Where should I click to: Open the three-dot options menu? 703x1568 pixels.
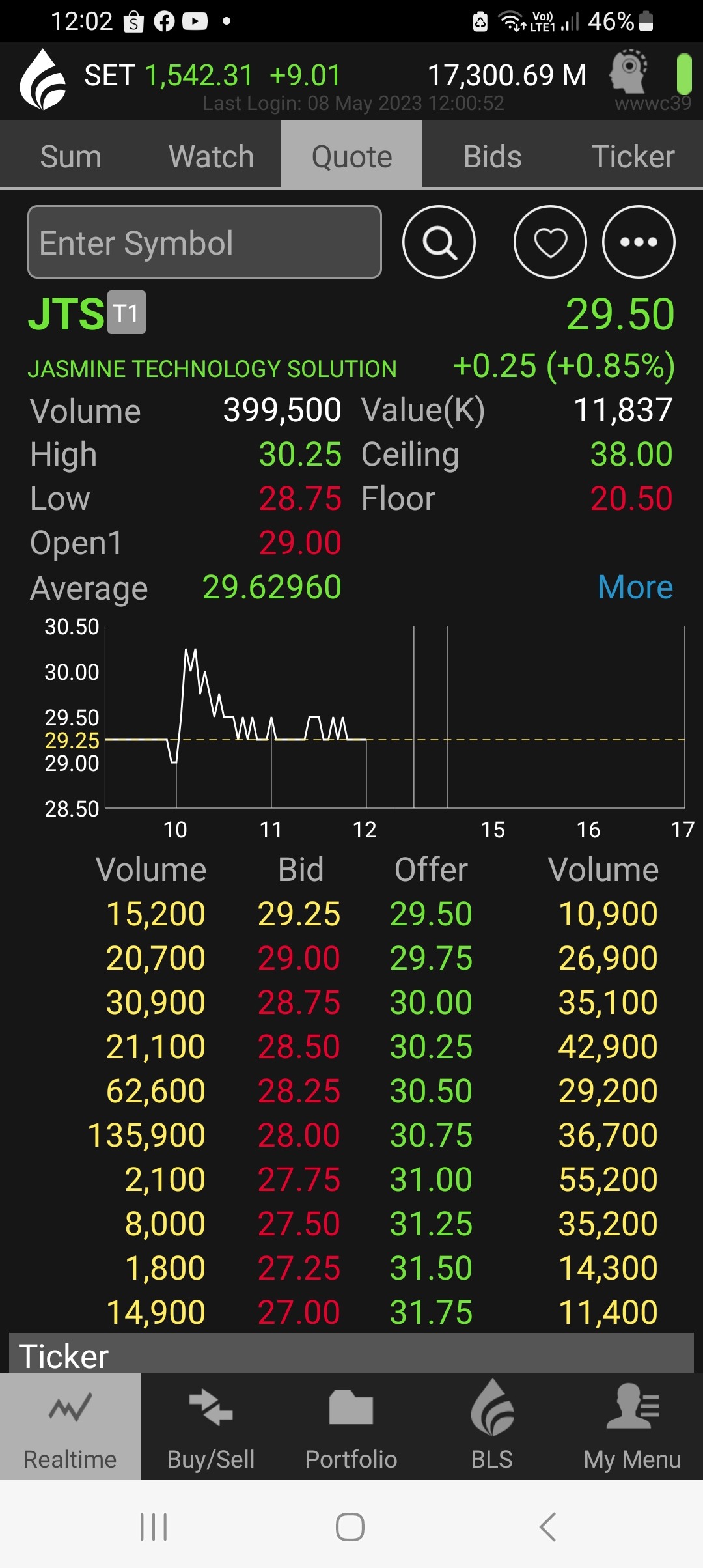pos(639,242)
